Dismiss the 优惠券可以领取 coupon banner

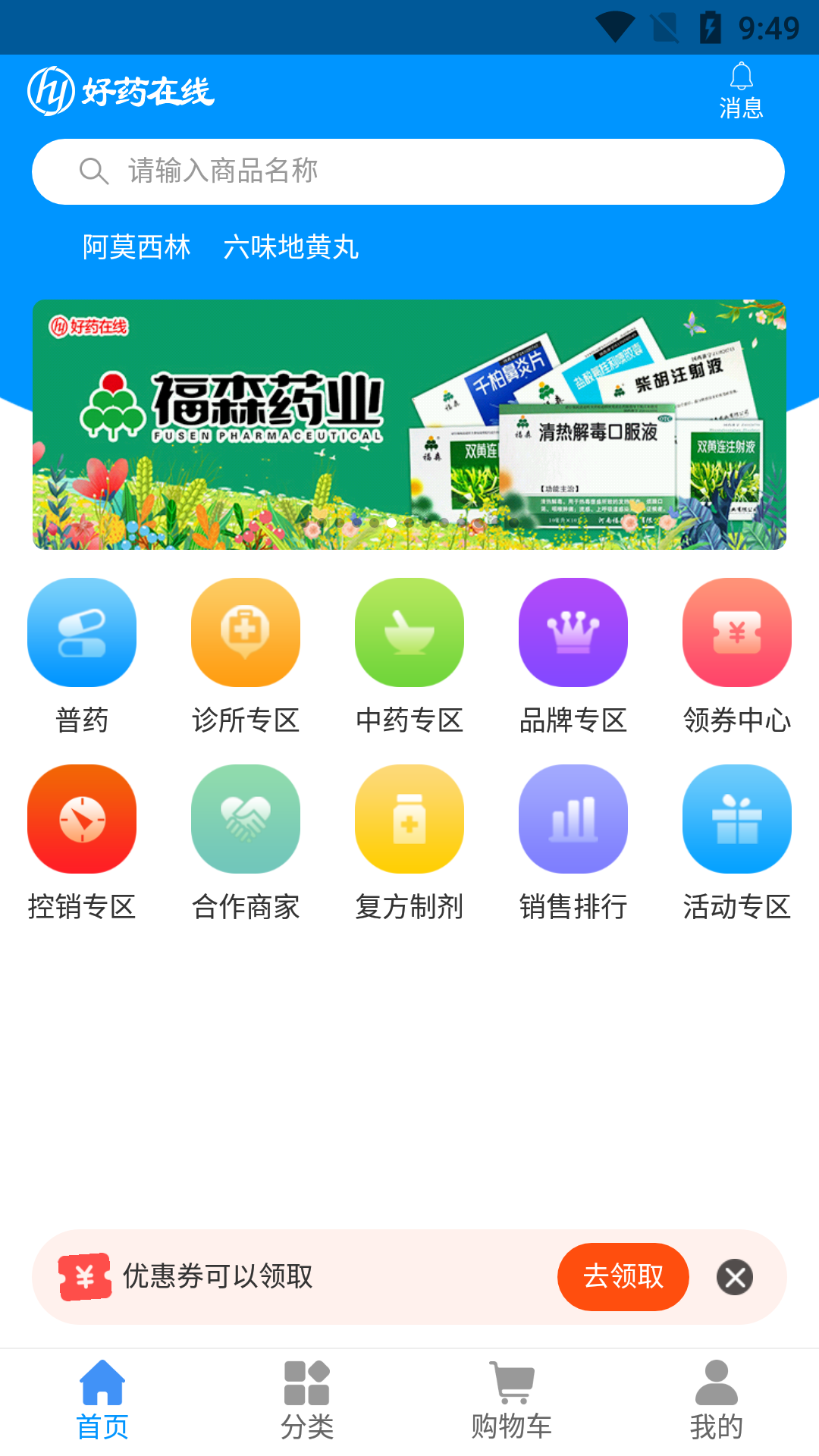734,1277
